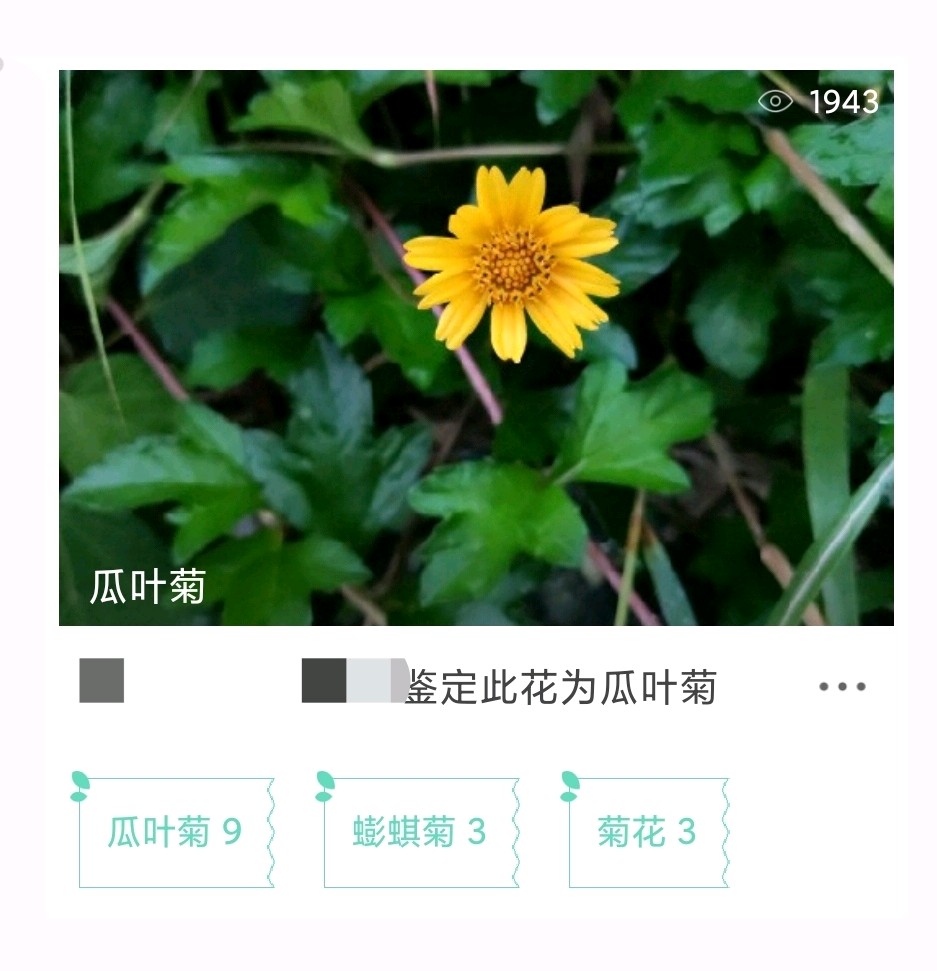Screen dimensions: 937x971
Task: Choose the 菊花 3 tag
Action: 647,832
